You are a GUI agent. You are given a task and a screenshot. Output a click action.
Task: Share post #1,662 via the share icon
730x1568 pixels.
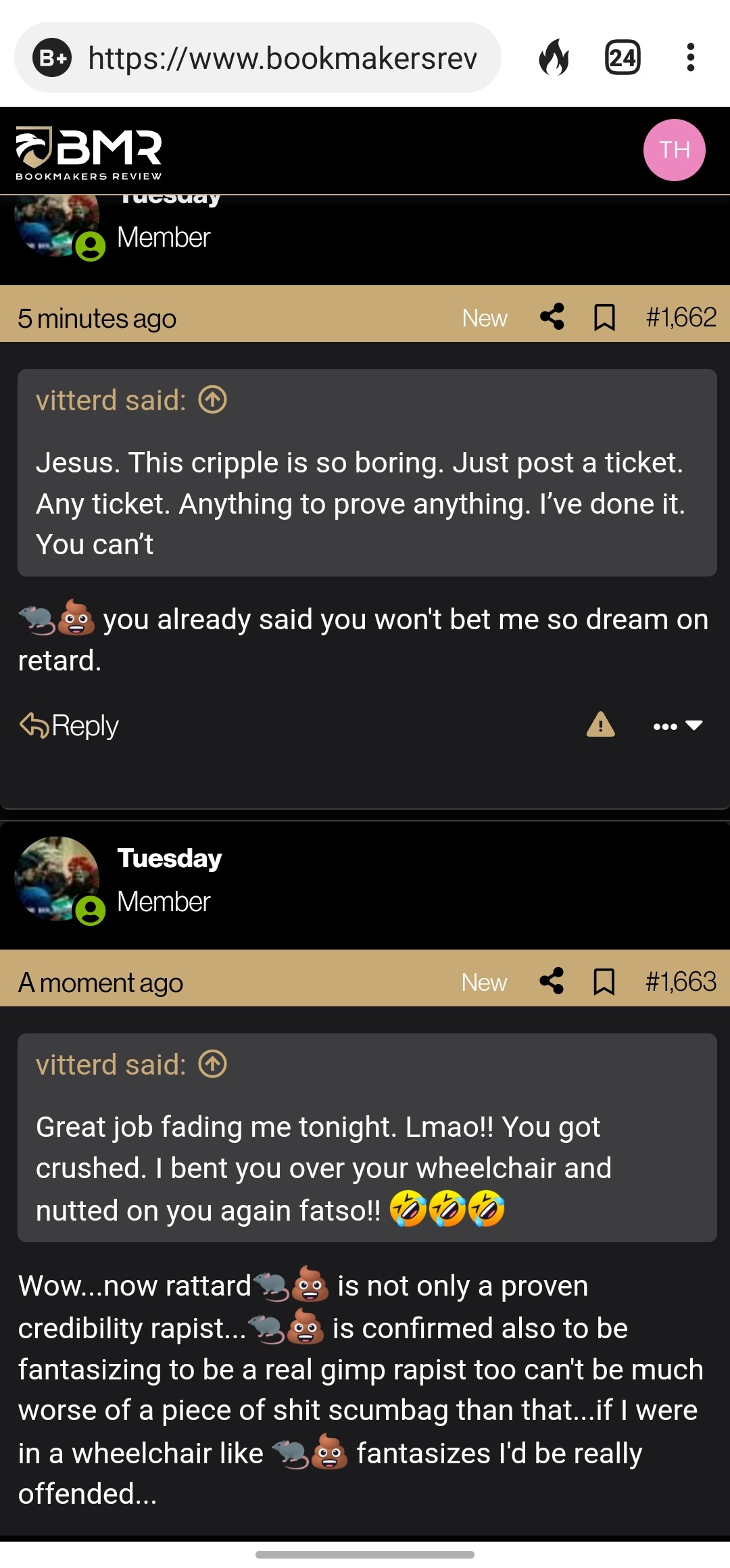(x=552, y=318)
